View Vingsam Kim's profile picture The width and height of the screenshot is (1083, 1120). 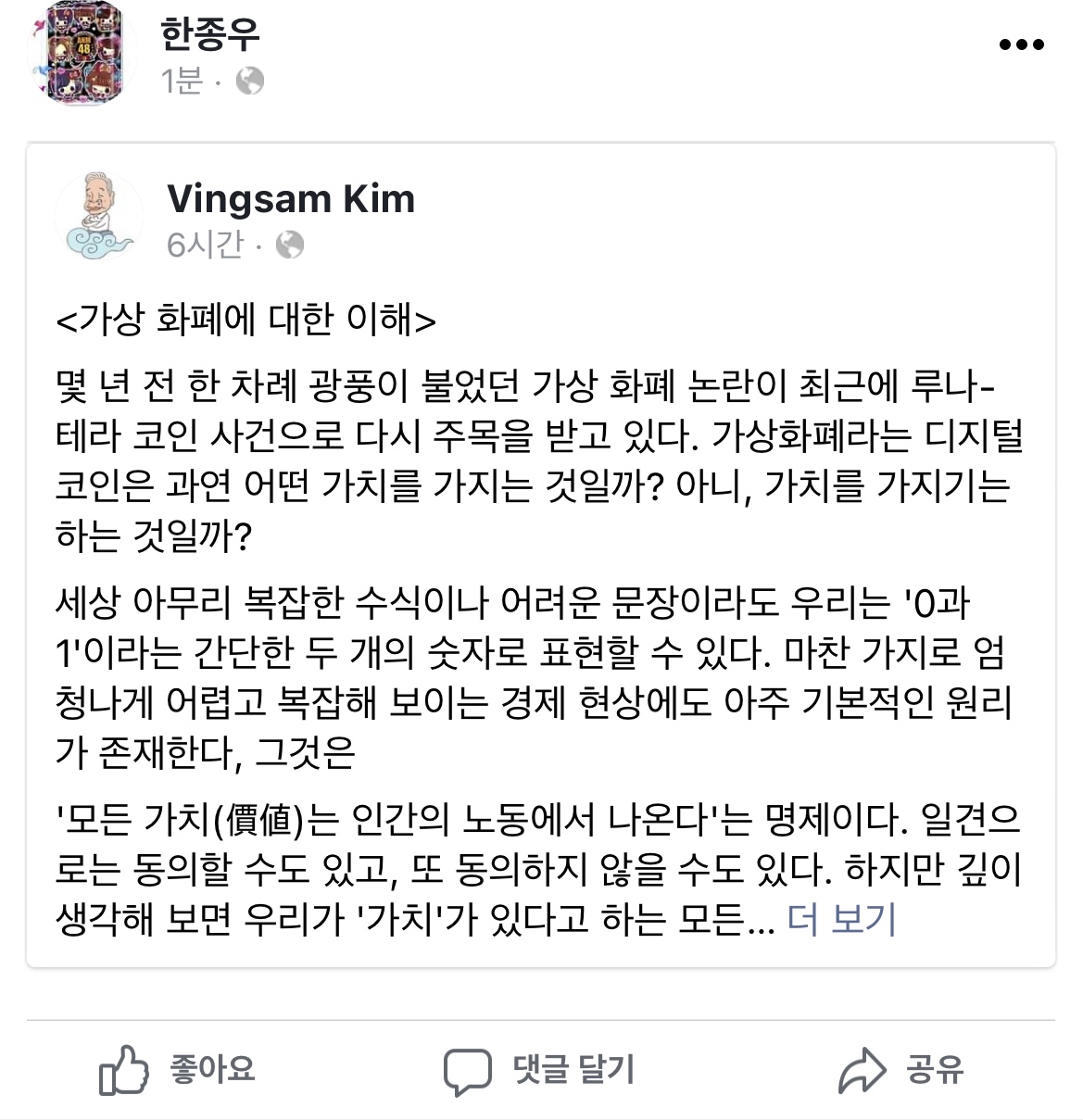coord(99,216)
